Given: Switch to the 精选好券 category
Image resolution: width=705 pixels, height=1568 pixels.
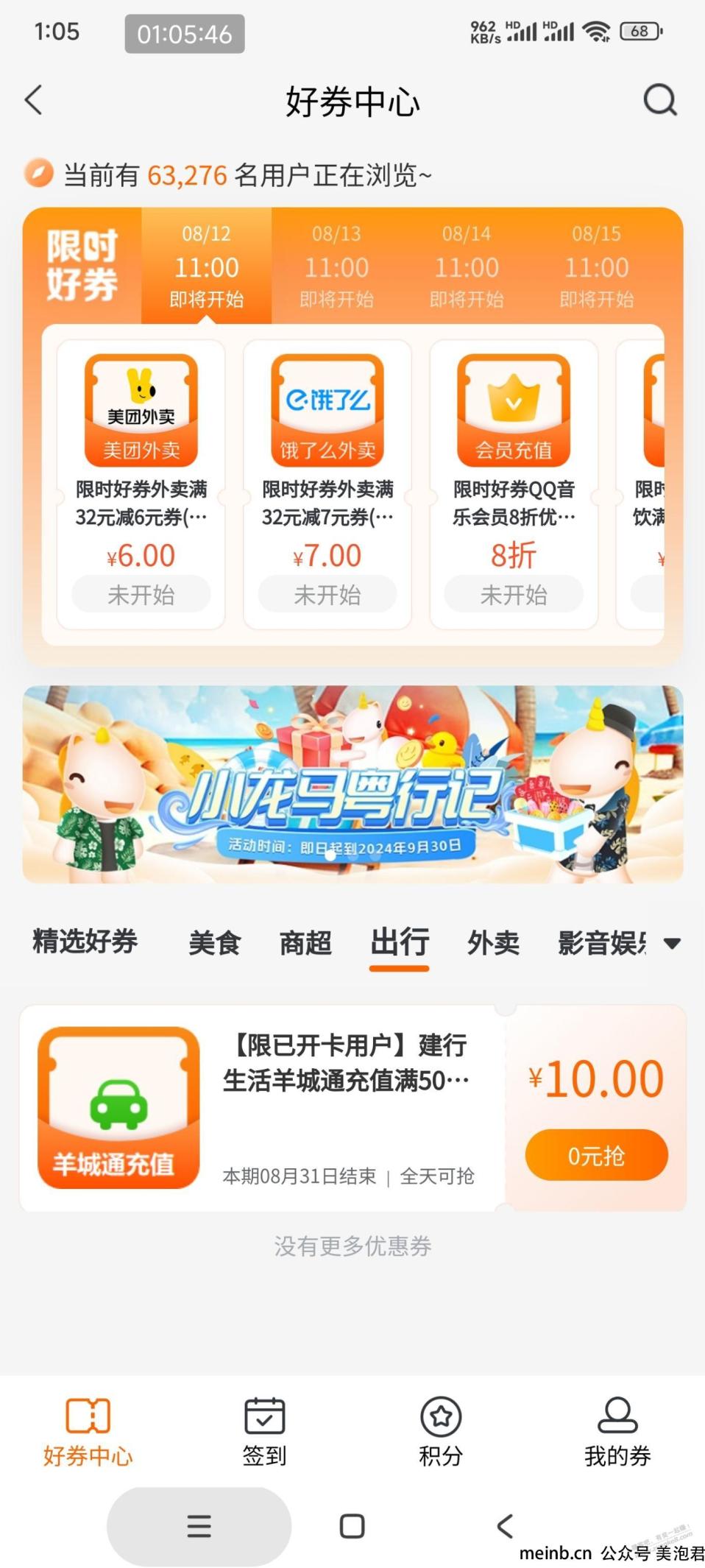Looking at the screenshot, I should pyautogui.click(x=85, y=942).
